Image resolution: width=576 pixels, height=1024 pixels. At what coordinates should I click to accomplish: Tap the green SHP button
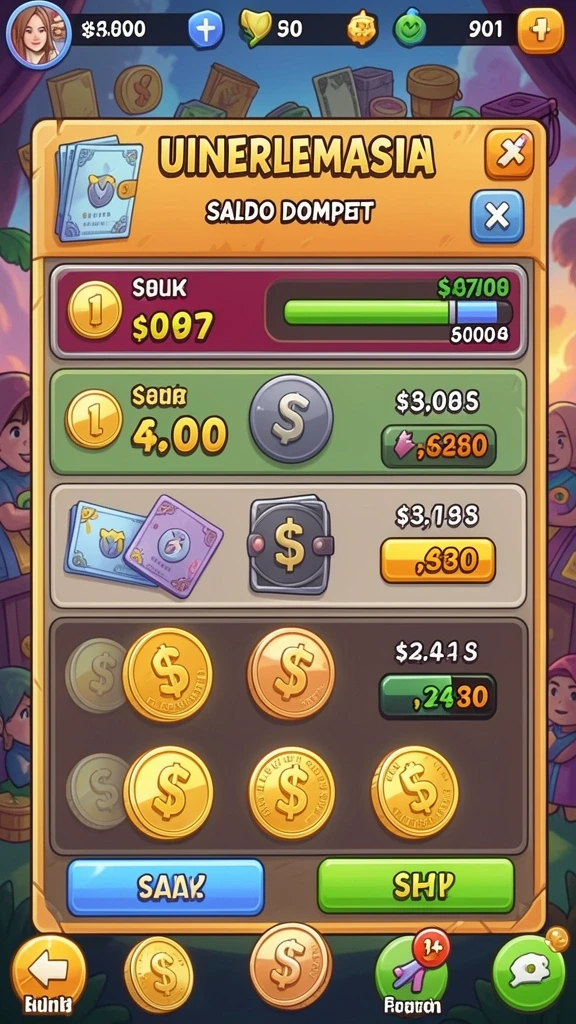(x=416, y=886)
